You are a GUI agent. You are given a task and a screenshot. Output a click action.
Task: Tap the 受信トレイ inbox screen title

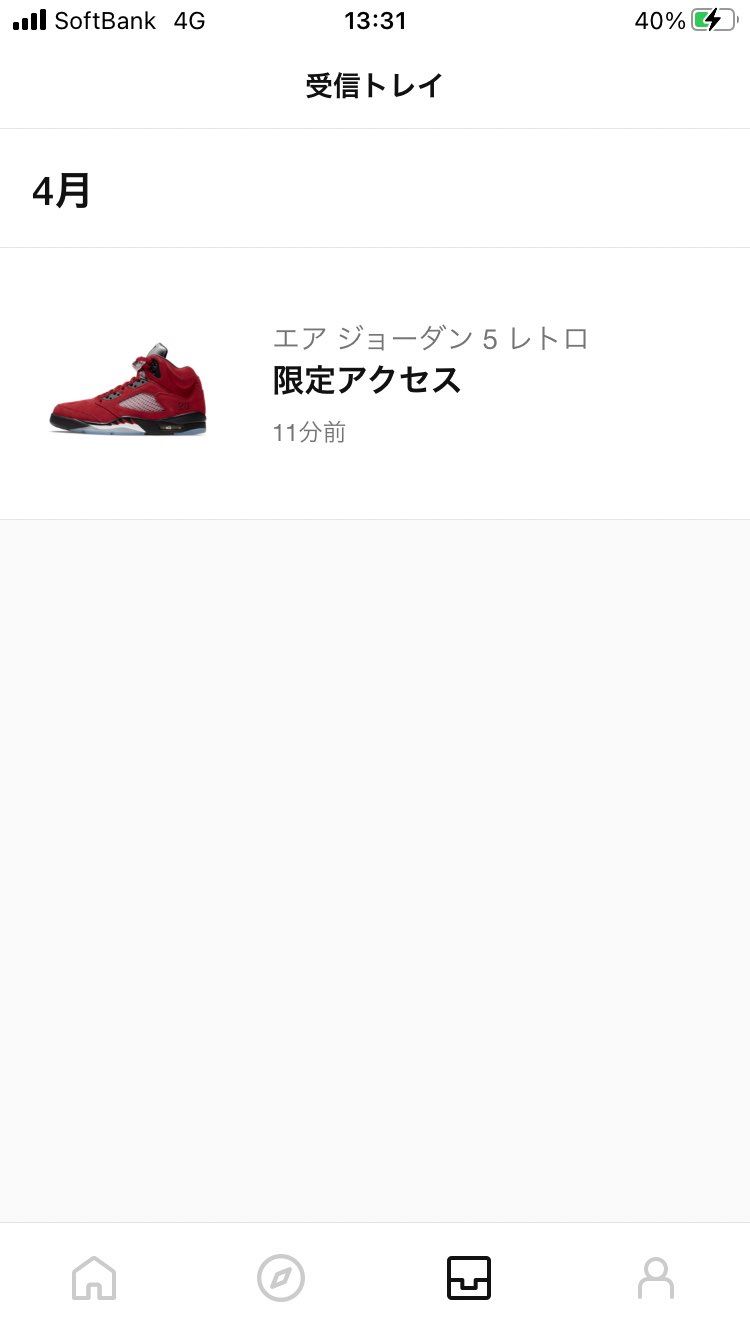(x=375, y=85)
